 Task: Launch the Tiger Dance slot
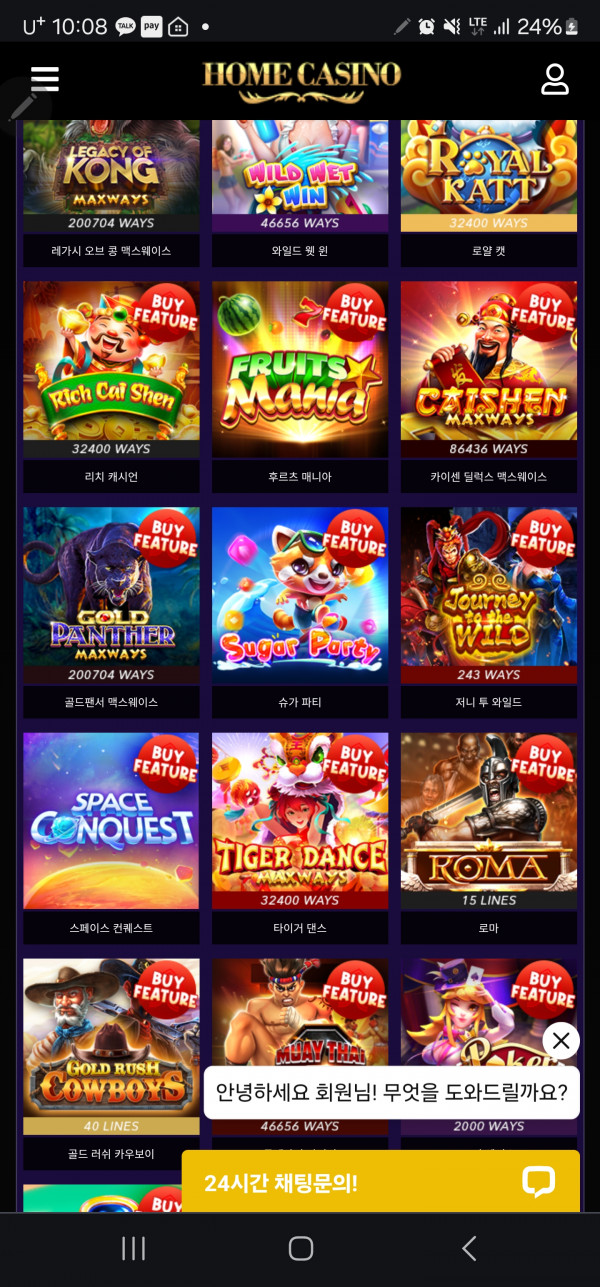(300, 820)
